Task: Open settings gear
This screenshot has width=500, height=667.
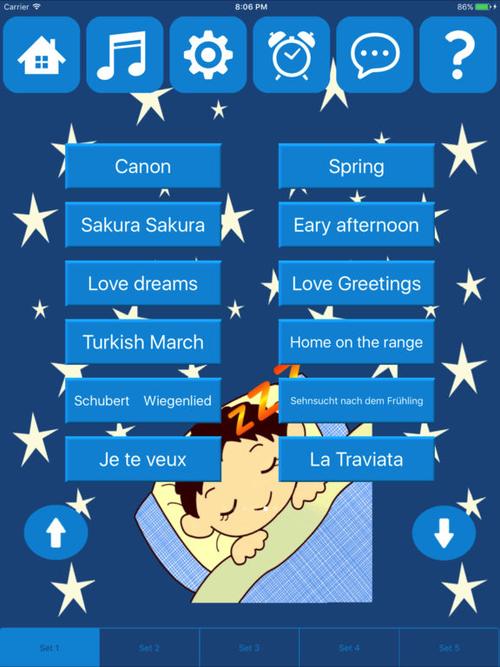Action: 208,54
